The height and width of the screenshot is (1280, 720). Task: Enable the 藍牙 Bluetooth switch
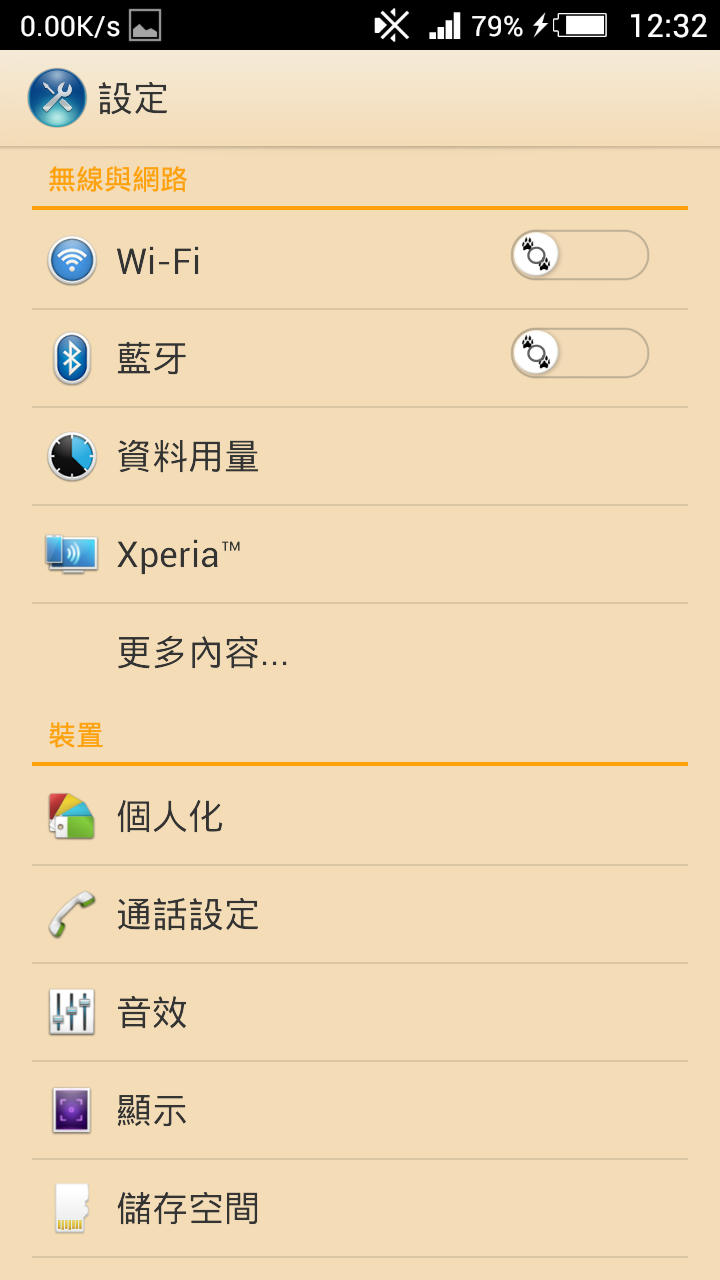coord(580,353)
